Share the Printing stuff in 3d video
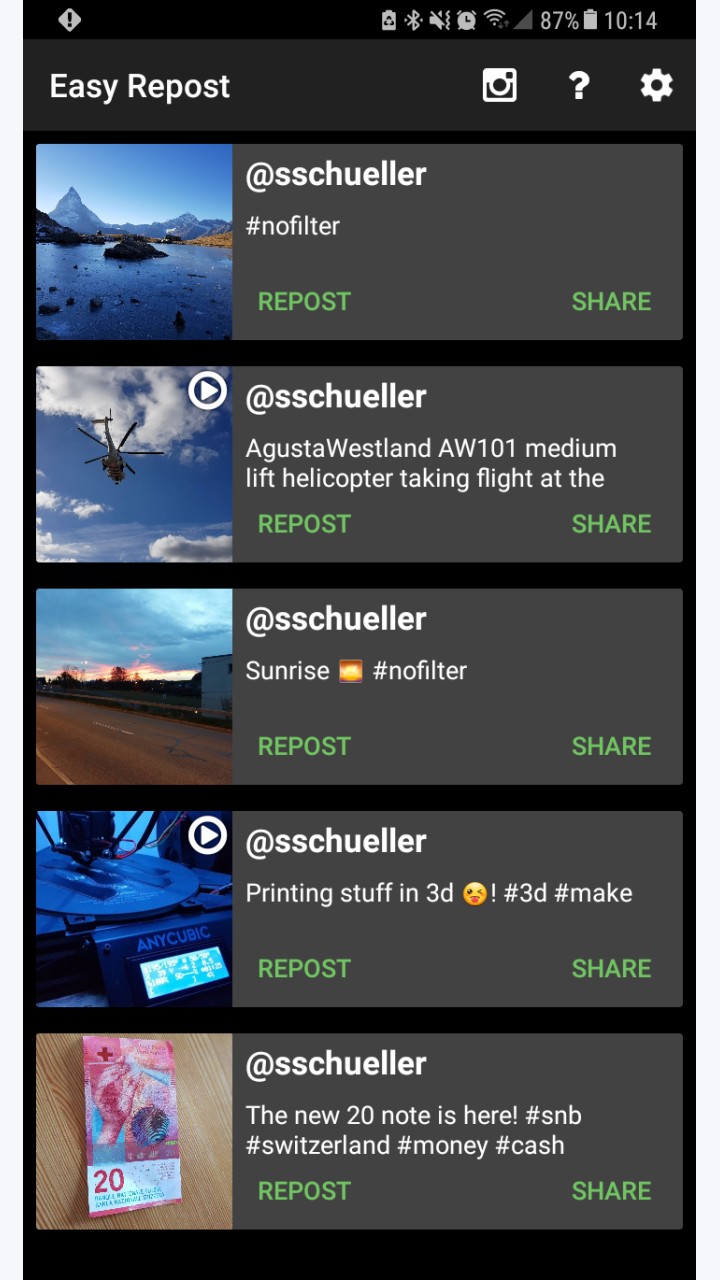The width and height of the screenshot is (720, 1280). tap(611, 968)
